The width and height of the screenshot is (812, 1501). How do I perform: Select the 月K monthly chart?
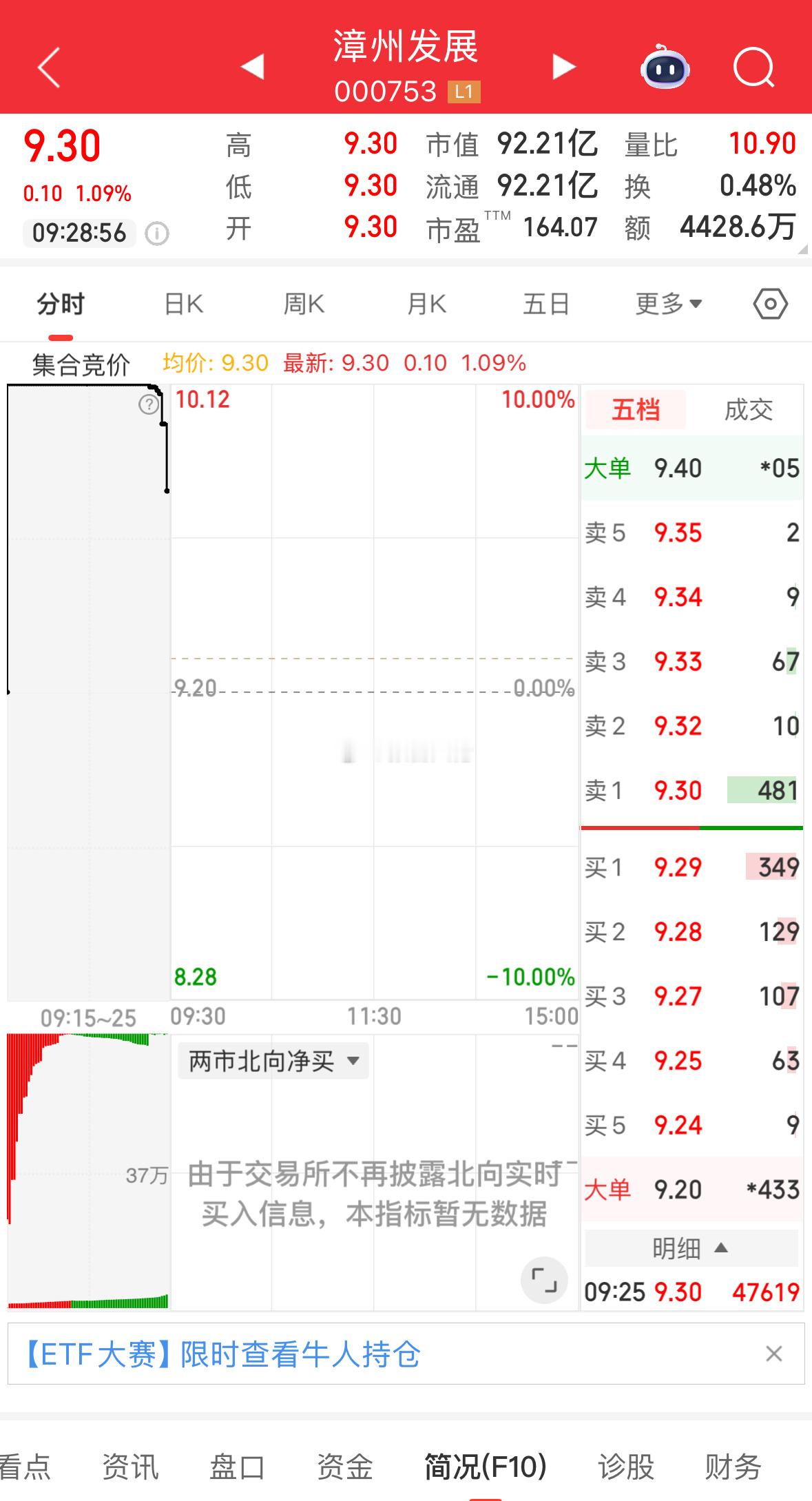tap(425, 303)
